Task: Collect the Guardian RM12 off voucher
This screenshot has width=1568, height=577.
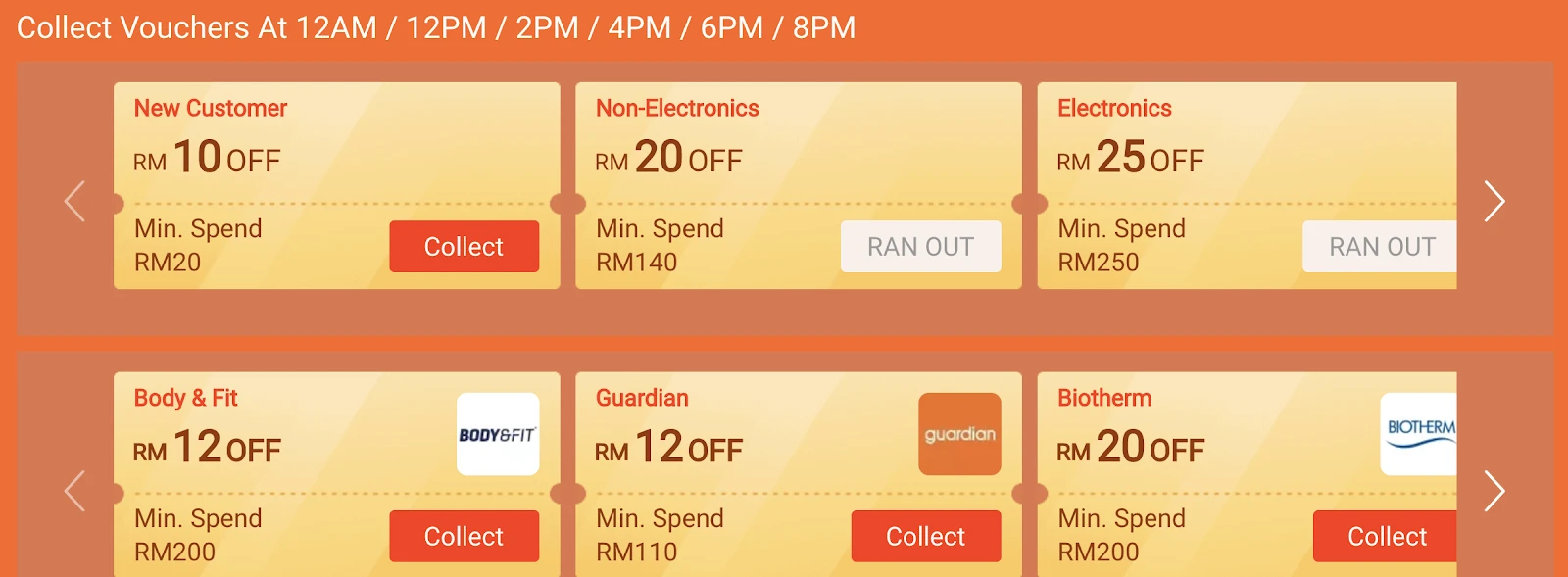Action: pos(926,536)
